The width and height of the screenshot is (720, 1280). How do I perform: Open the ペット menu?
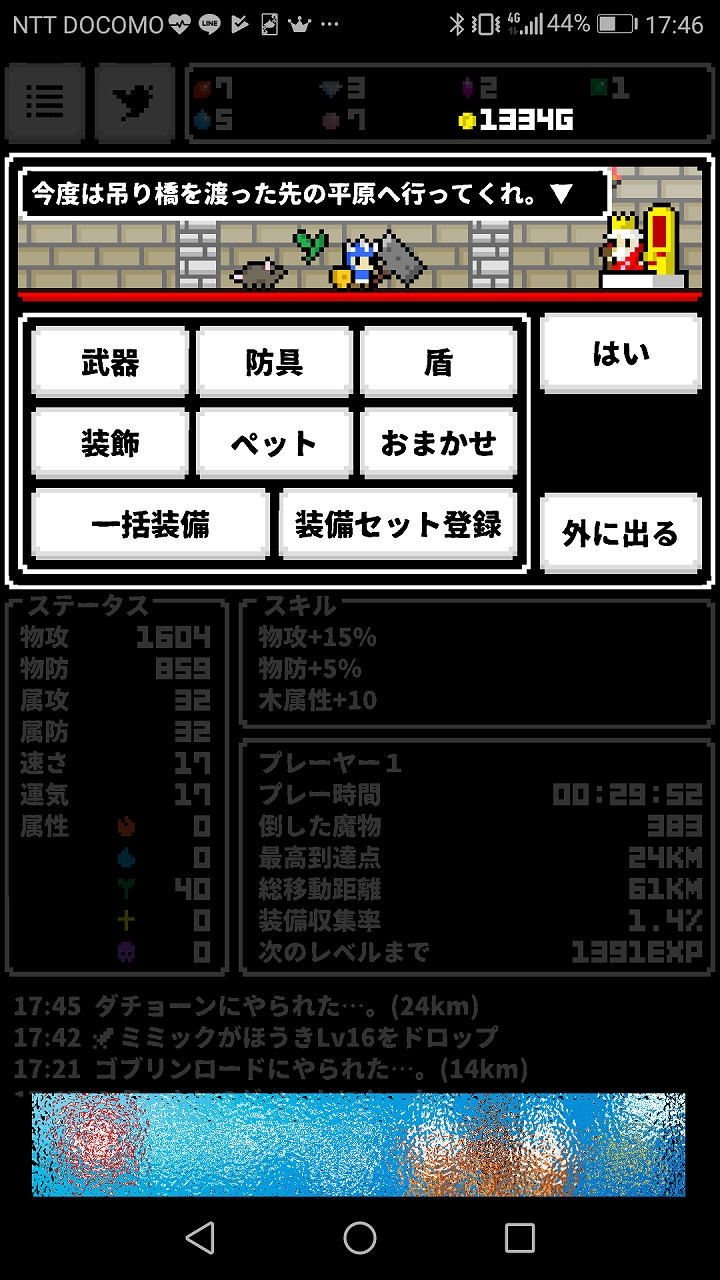coord(274,443)
